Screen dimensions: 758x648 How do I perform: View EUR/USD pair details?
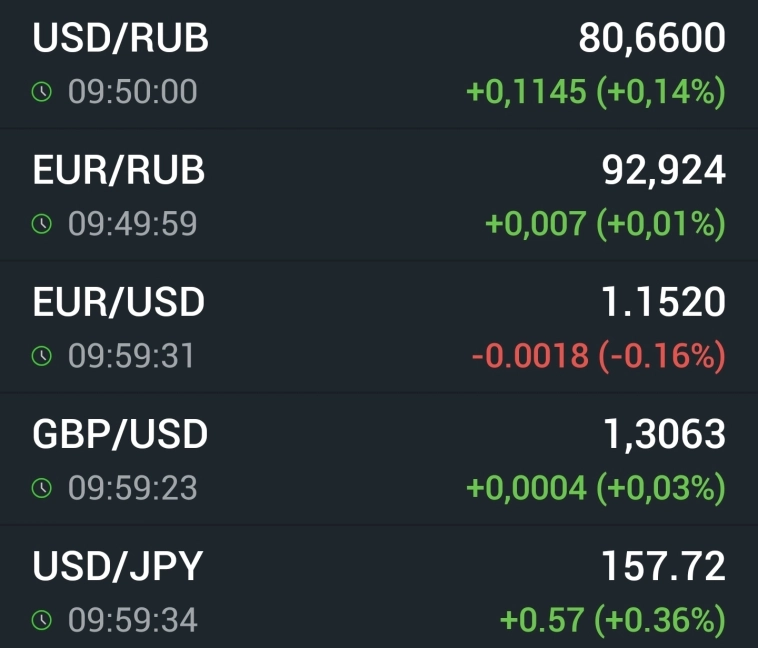[x=378, y=327]
